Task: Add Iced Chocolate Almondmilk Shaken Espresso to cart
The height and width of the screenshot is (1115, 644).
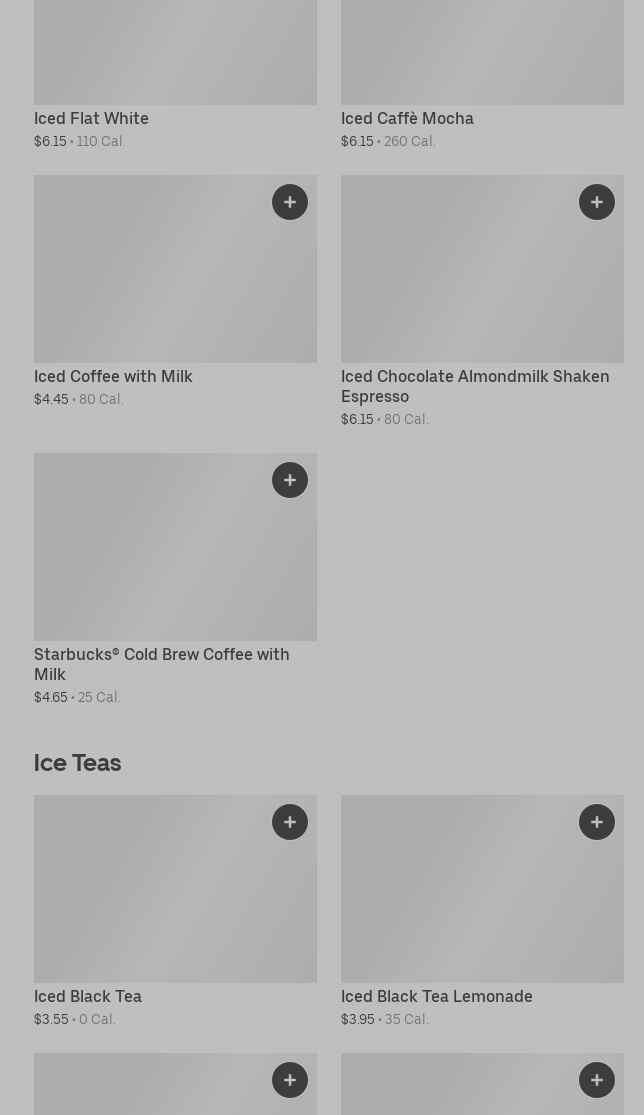Action: click(597, 202)
